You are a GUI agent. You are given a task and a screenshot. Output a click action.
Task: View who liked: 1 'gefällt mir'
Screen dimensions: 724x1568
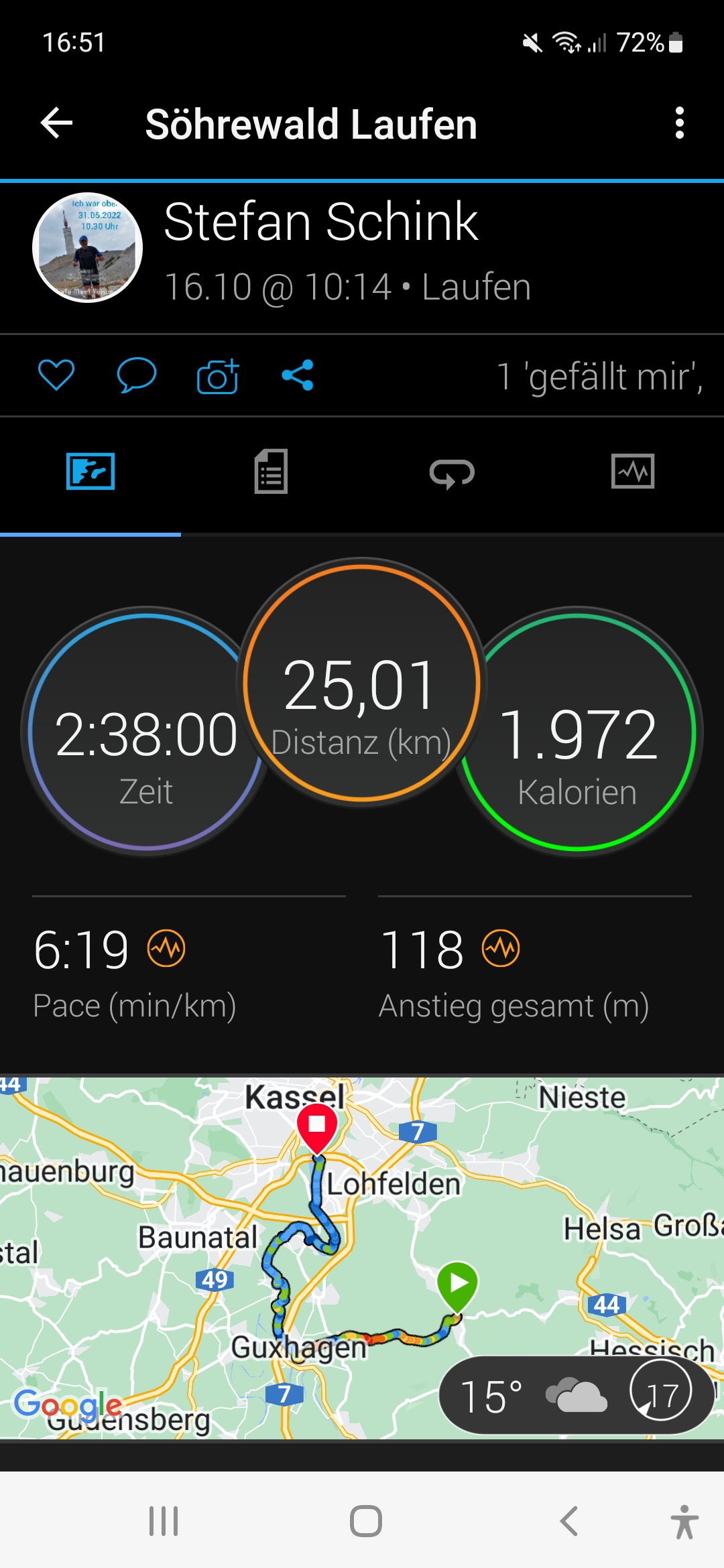[599, 377]
